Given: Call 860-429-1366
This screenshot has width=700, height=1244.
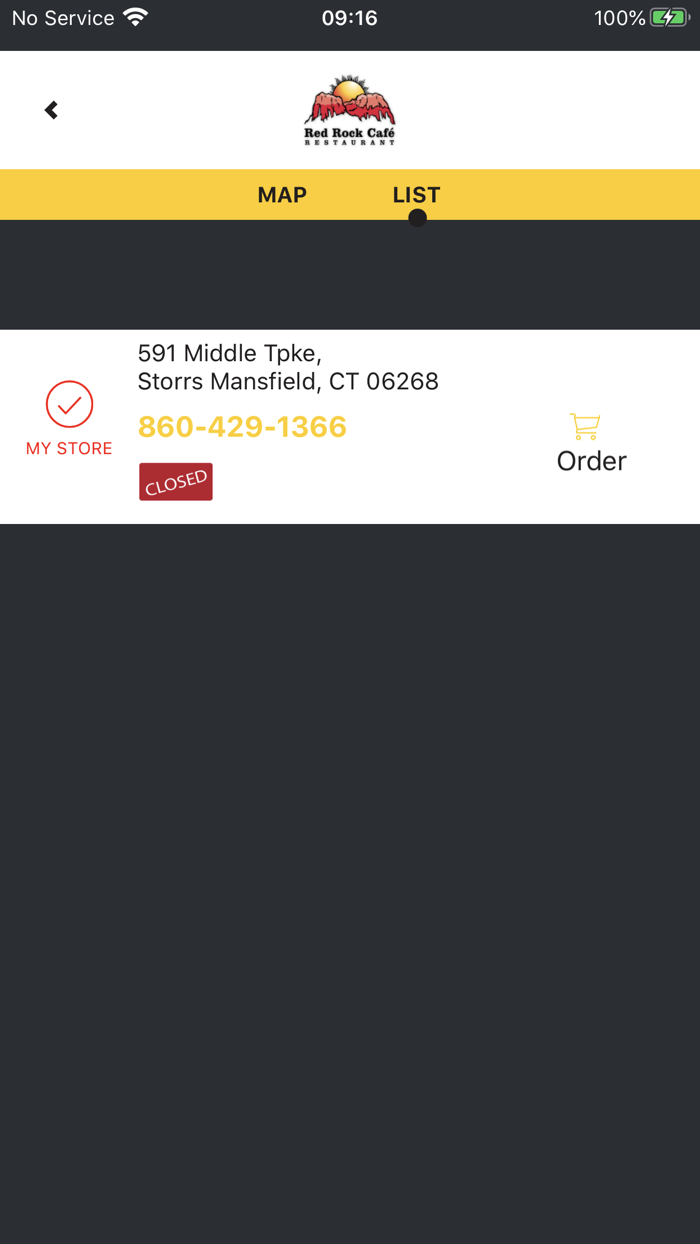Looking at the screenshot, I should (x=242, y=427).
